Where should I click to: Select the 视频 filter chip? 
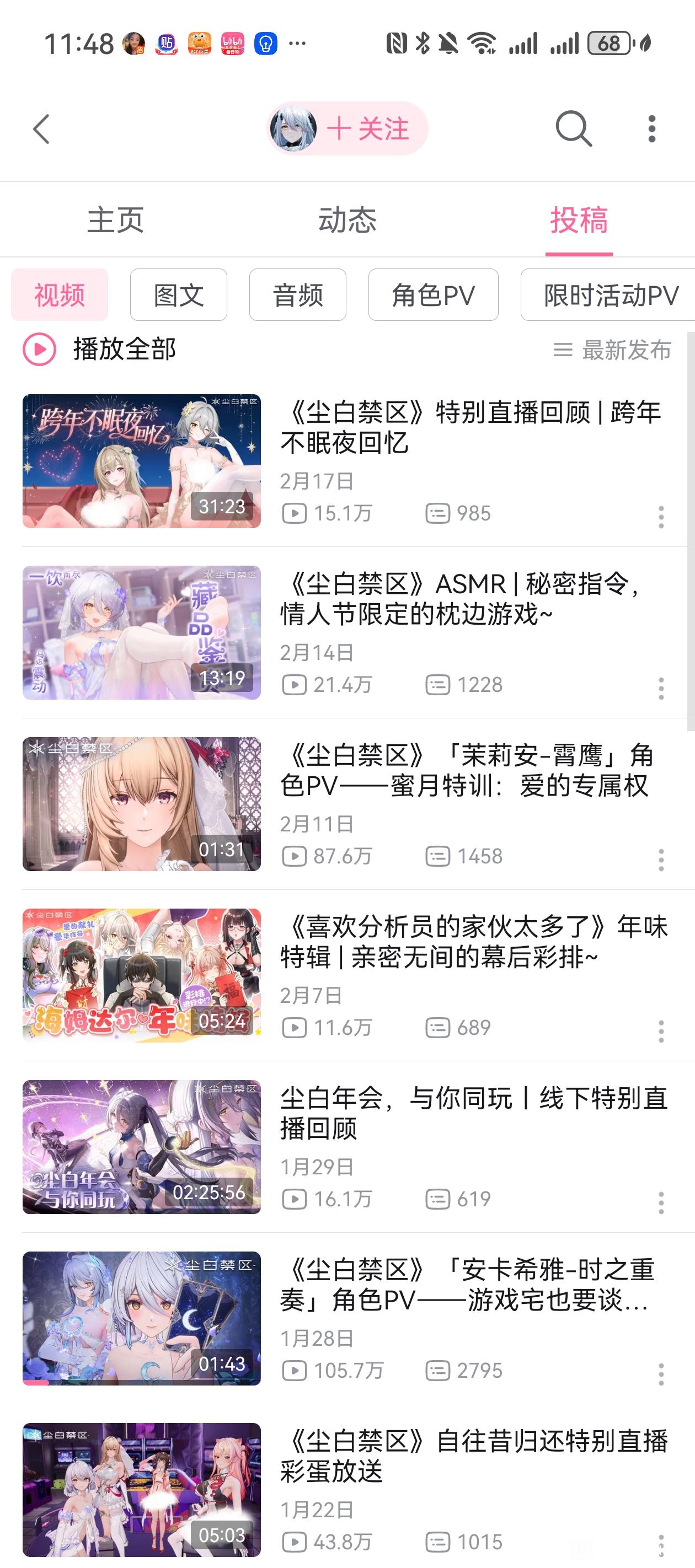click(x=60, y=295)
